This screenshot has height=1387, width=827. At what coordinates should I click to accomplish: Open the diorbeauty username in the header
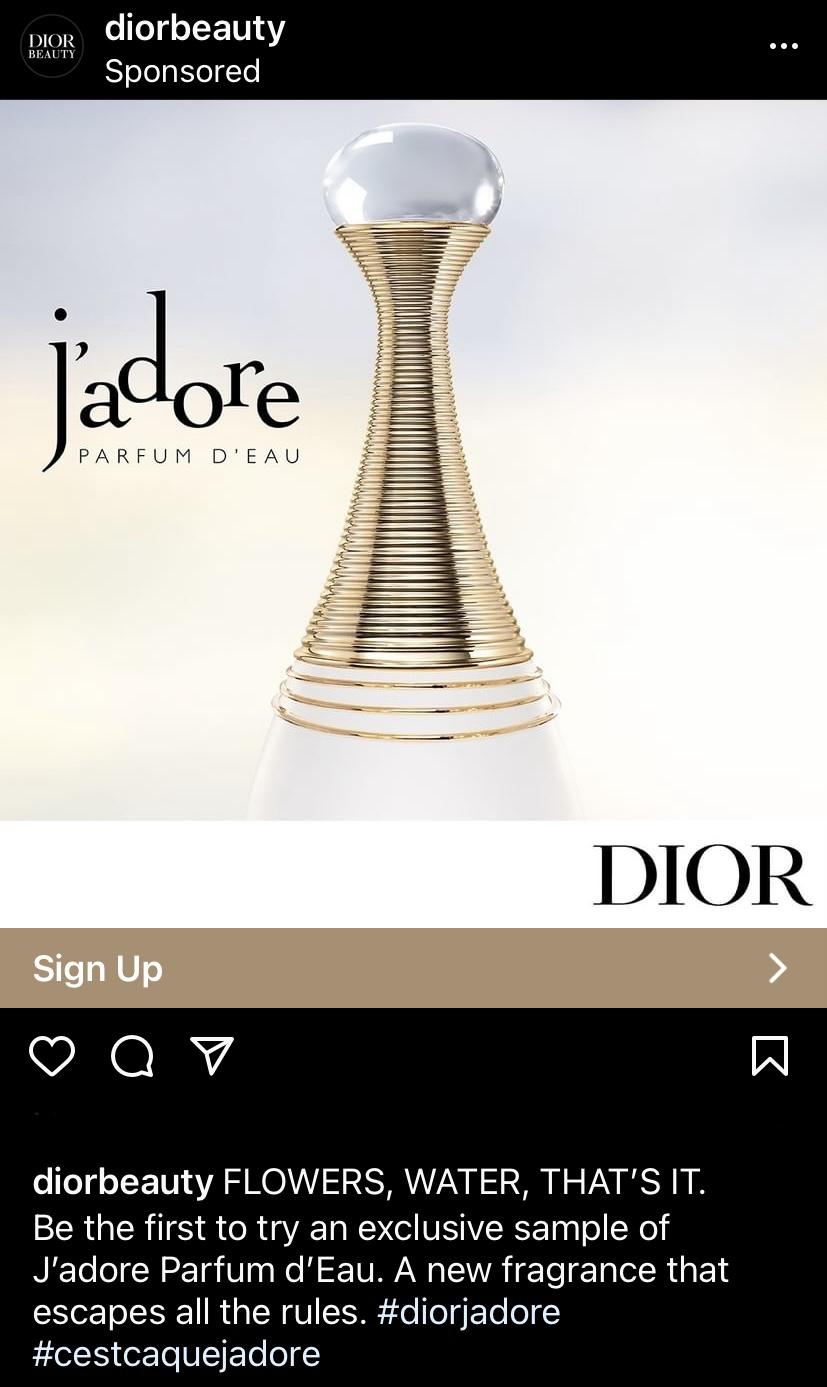click(x=195, y=28)
